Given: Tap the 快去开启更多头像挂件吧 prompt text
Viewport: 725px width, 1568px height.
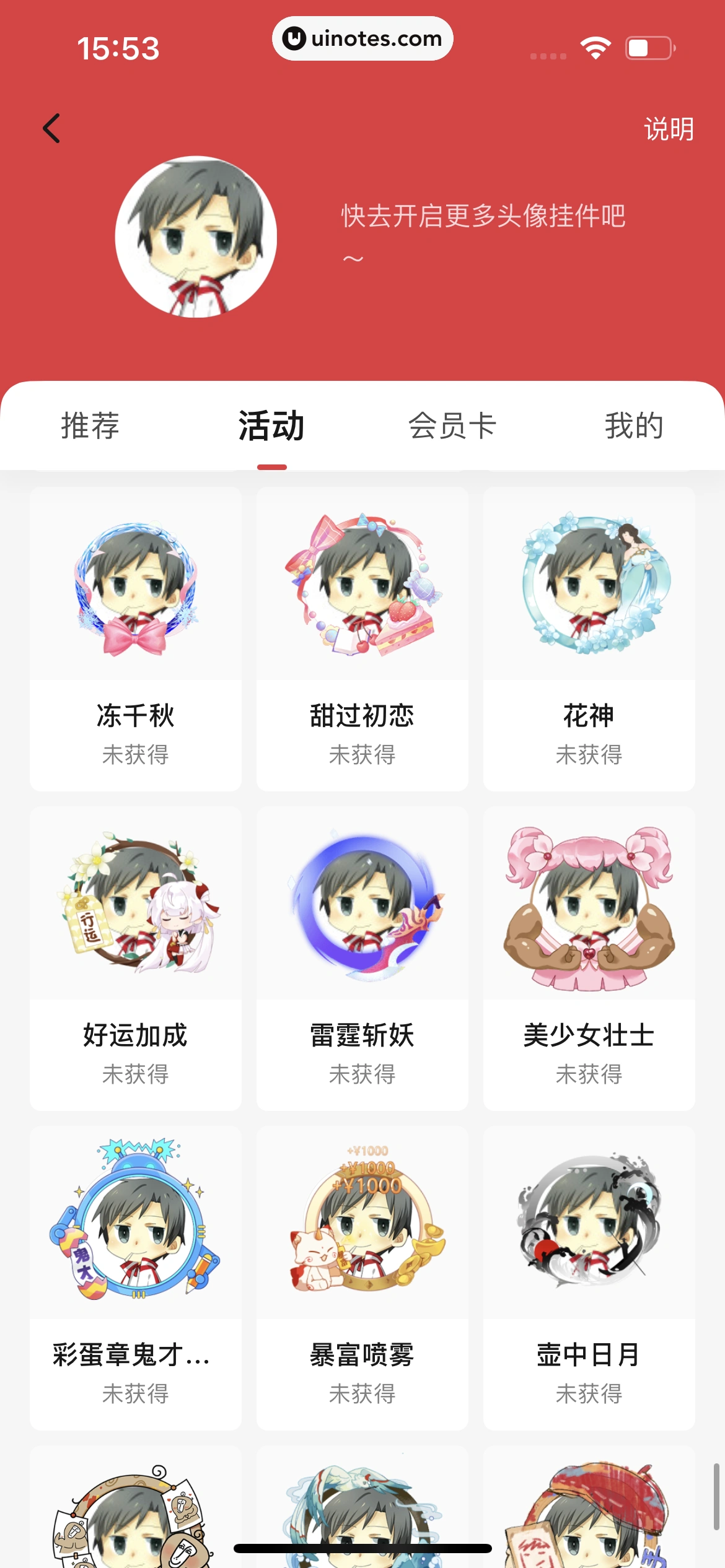Looking at the screenshot, I should tap(483, 217).
